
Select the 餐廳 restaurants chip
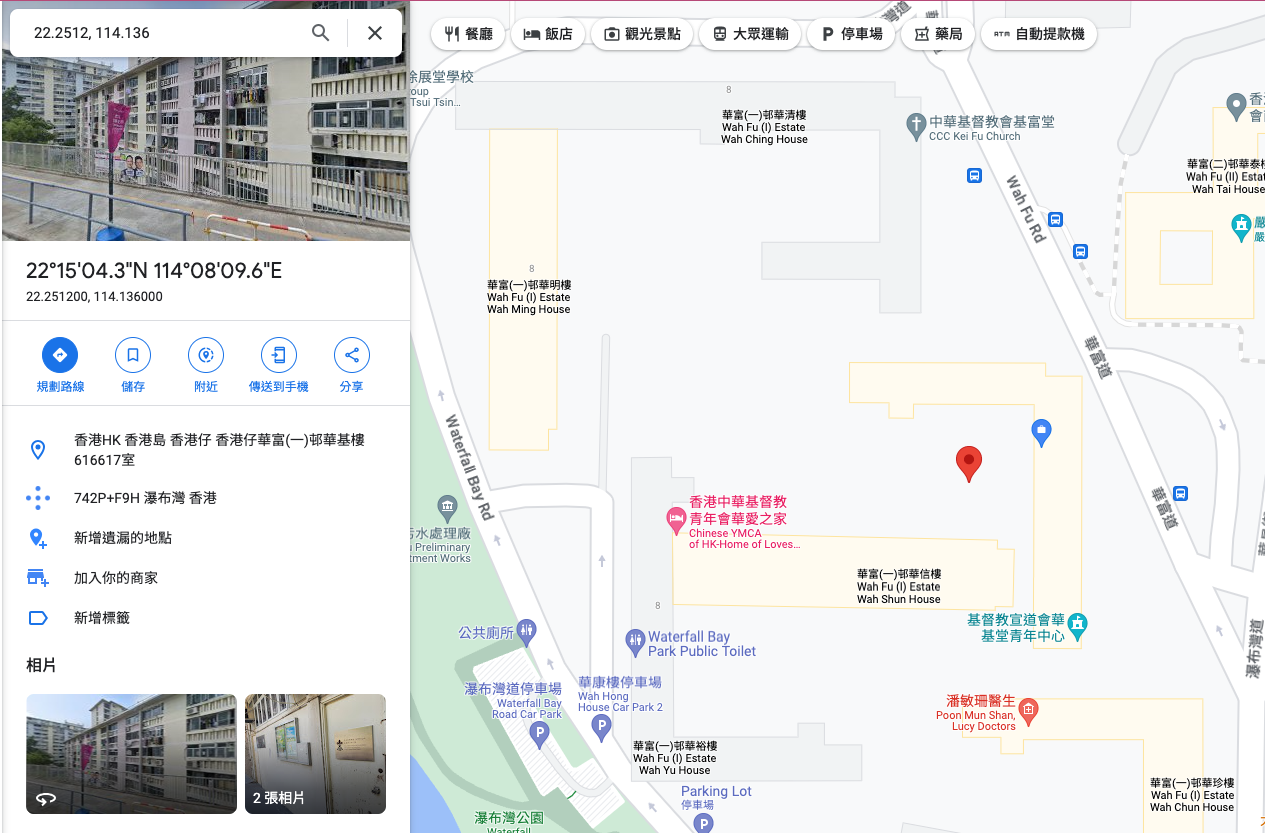(468, 34)
